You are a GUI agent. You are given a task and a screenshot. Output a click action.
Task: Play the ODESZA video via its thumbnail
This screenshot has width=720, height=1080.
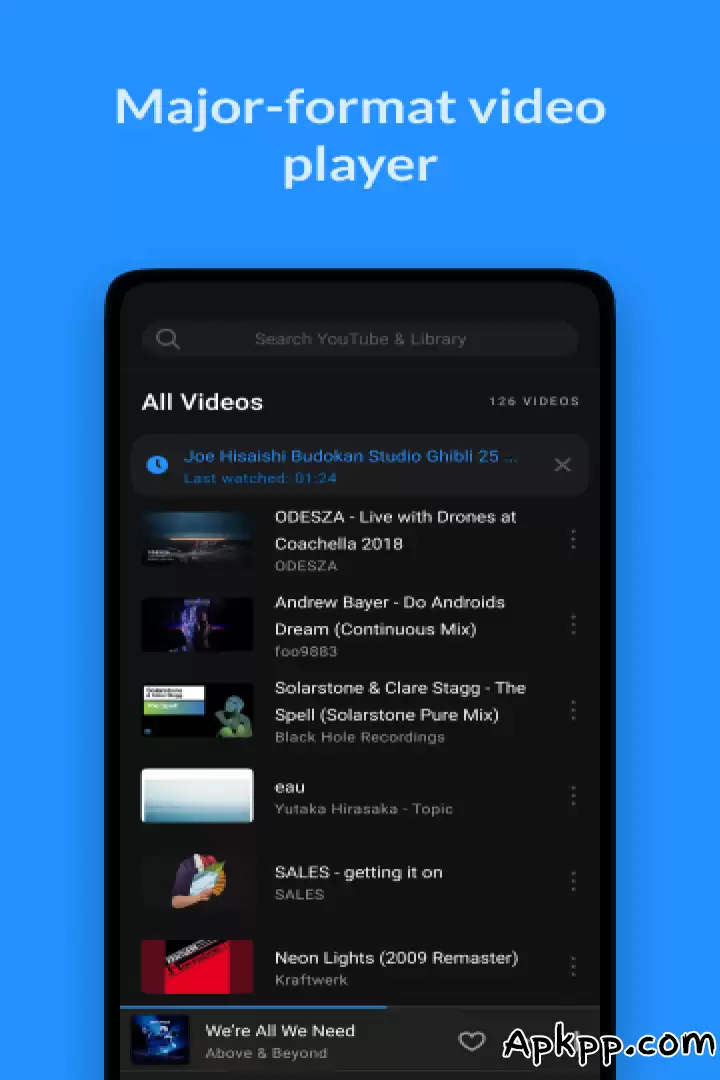point(197,539)
